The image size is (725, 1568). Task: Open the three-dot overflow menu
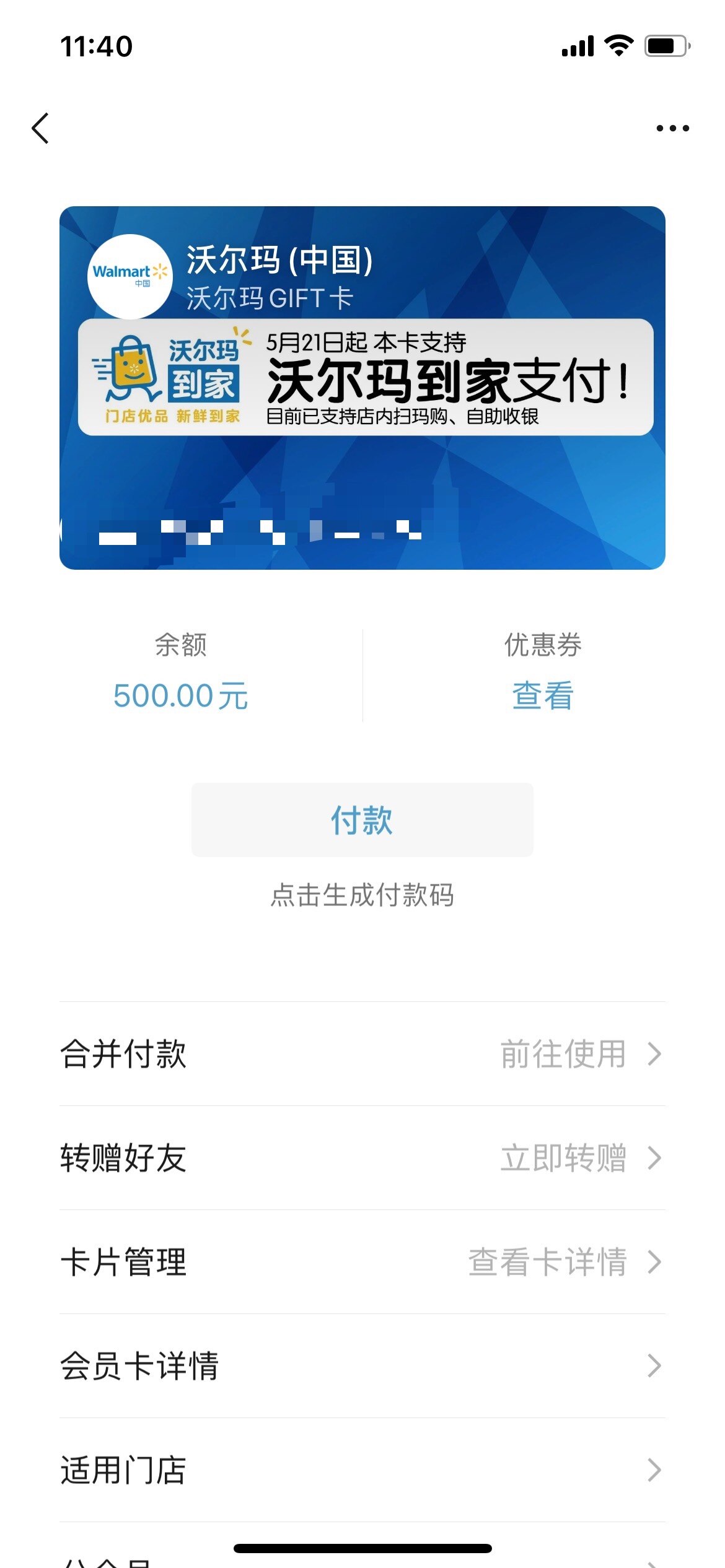(x=672, y=128)
